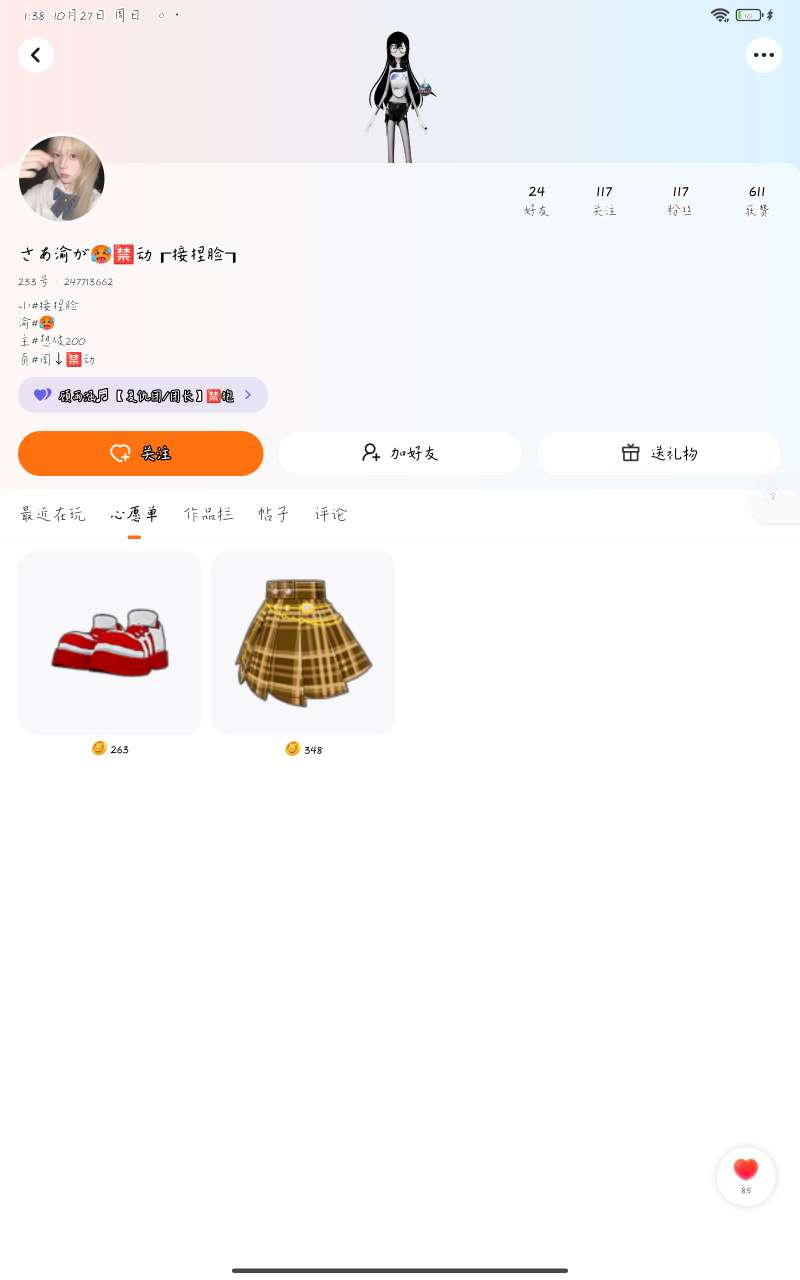View the 关注 following list
The height and width of the screenshot is (1280, 800).
(x=604, y=200)
